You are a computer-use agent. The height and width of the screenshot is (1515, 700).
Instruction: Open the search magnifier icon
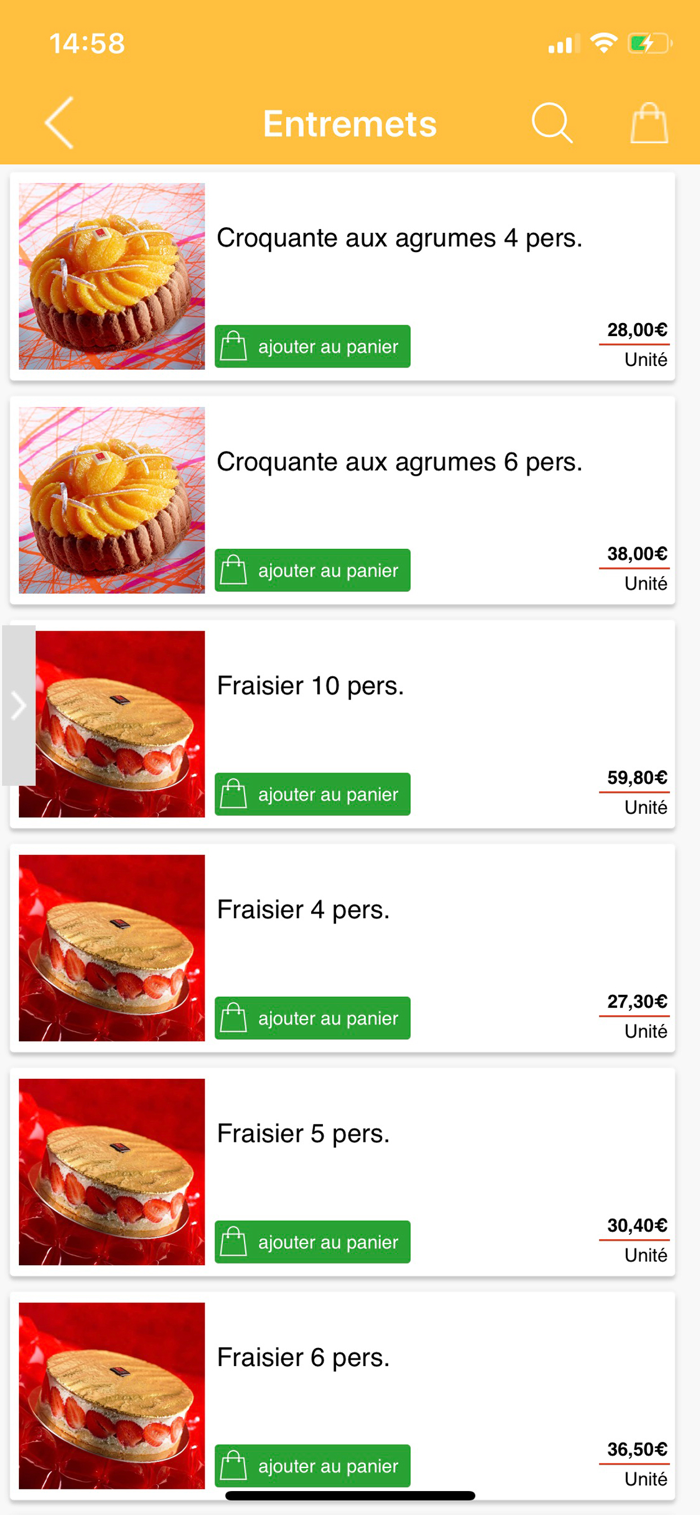tap(551, 124)
